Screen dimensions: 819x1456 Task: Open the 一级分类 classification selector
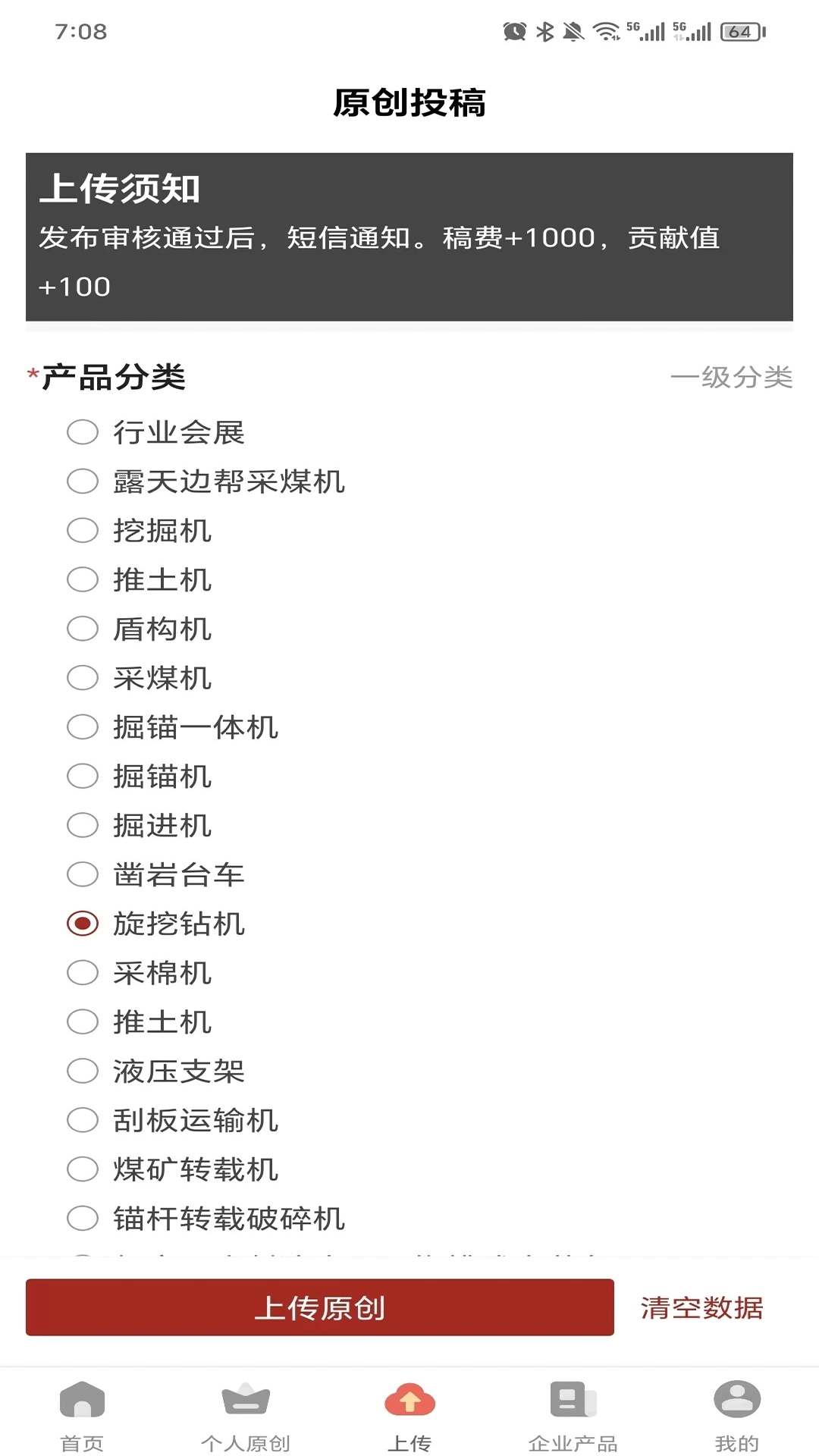click(x=732, y=378)
